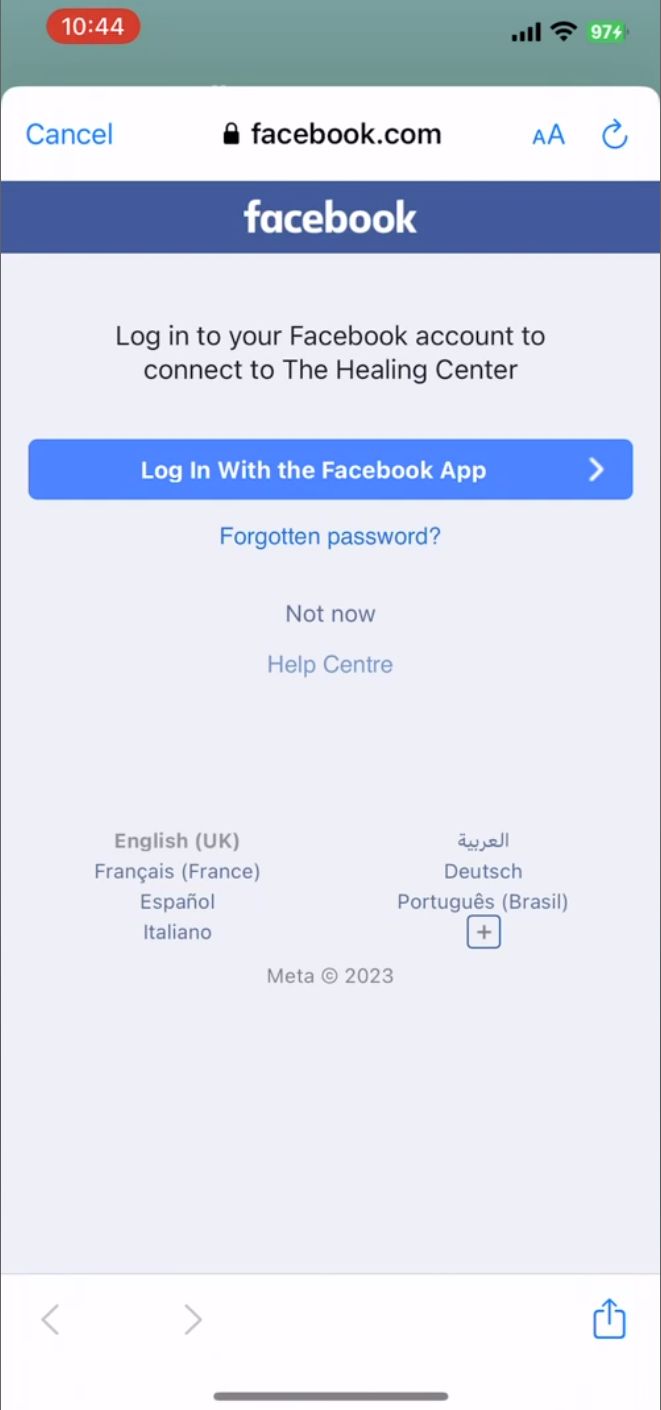The width and height of the screenshot is (661, 1410).
Task: Change language to Arabic
Action: click(x=483, y=841)
